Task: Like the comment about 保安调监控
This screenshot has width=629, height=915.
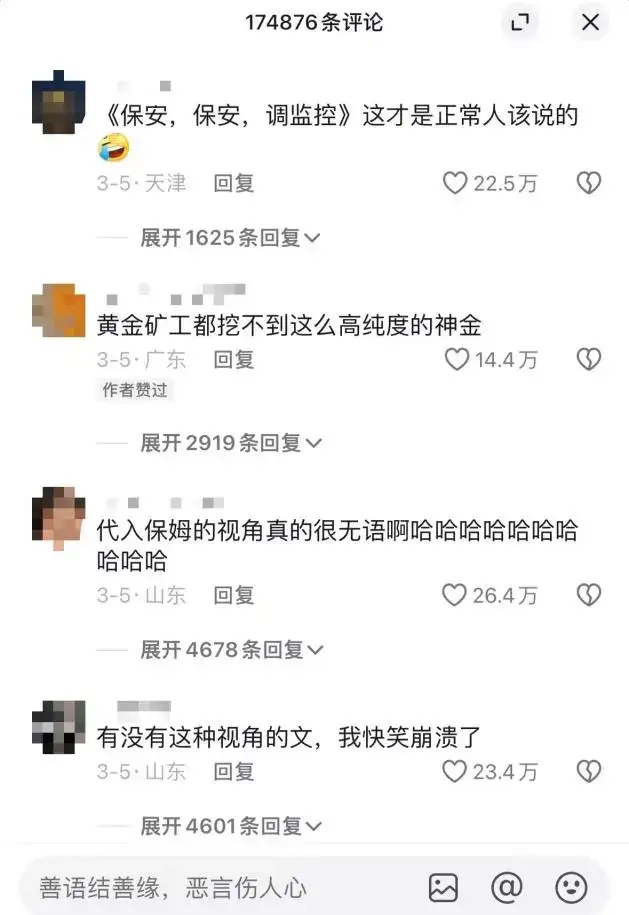Action: pyautogui.click(x=456, y=183)
